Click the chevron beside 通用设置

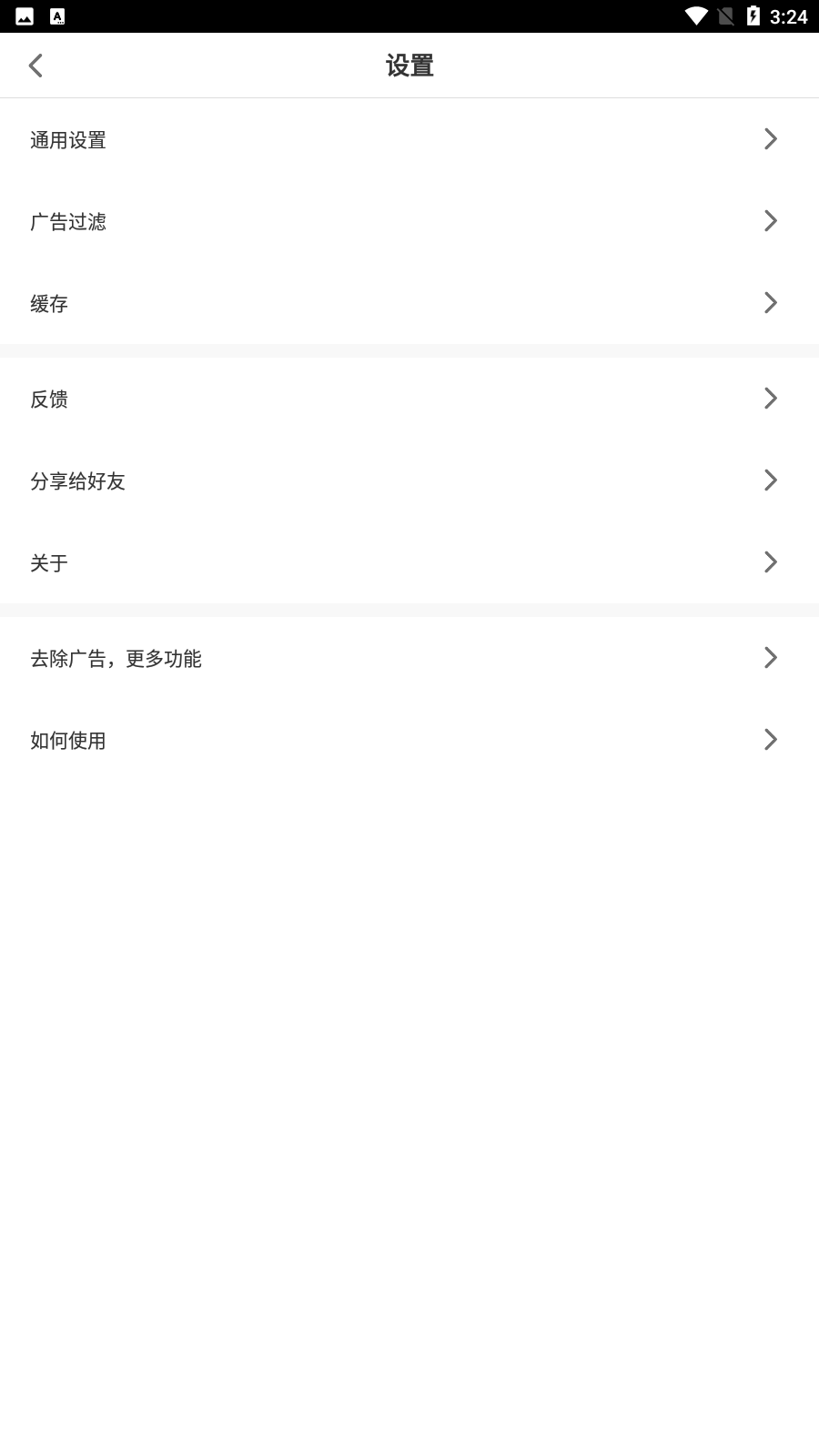(771, 139)
